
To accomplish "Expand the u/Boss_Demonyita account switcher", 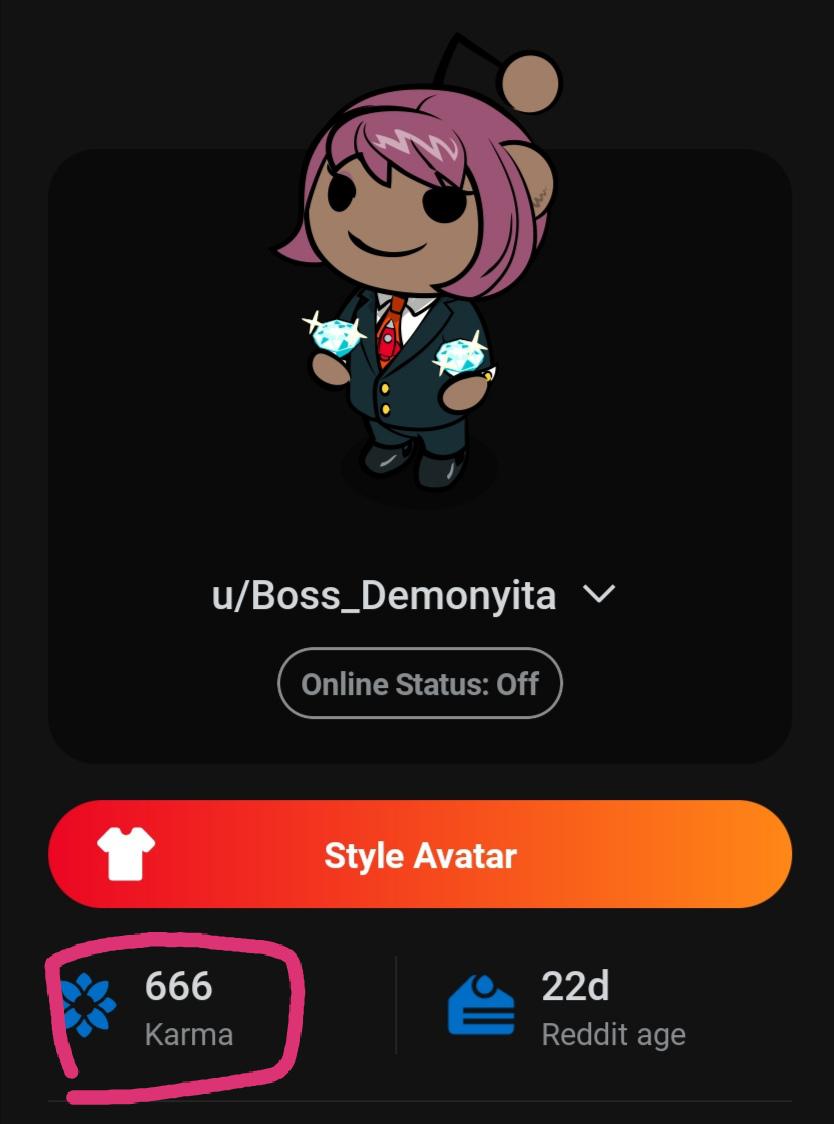I will [x=598, y=595].
